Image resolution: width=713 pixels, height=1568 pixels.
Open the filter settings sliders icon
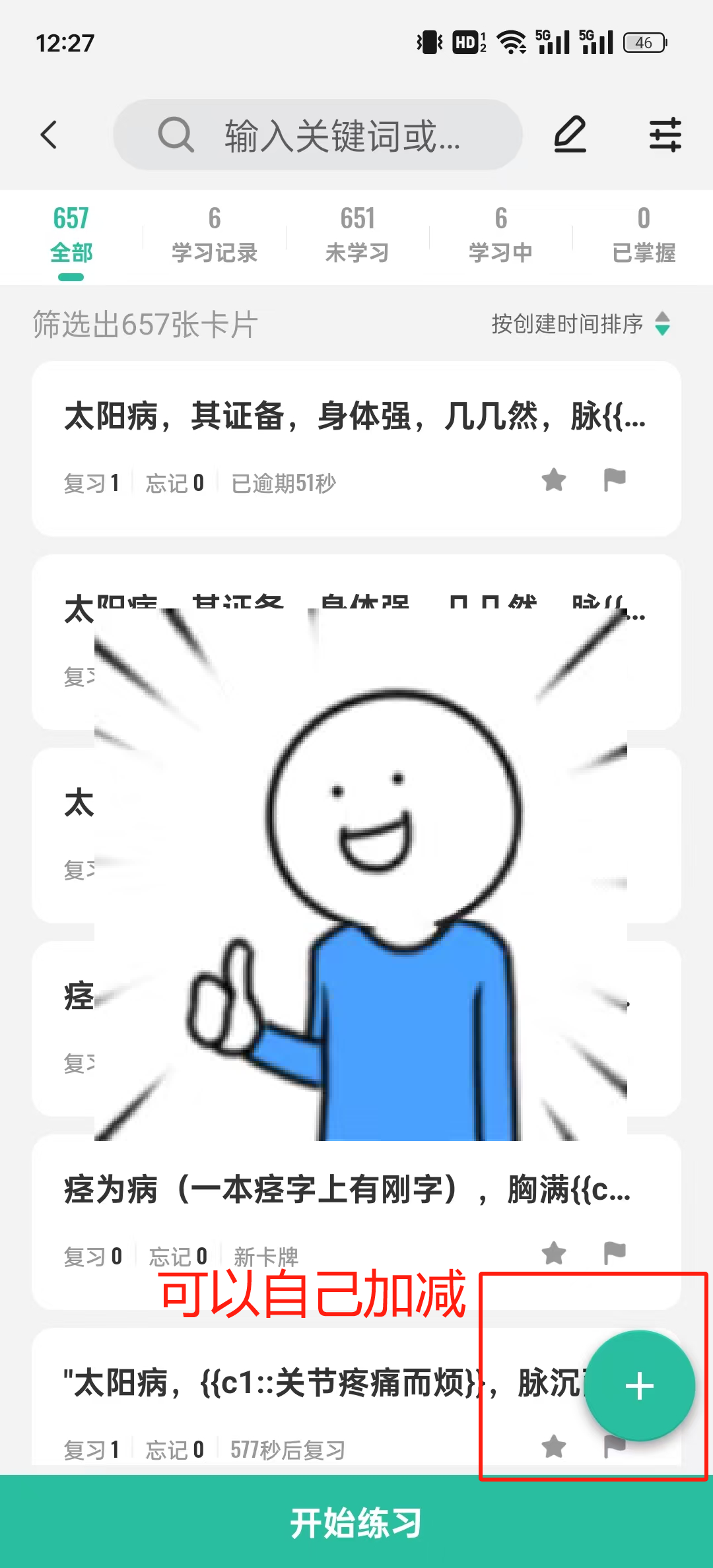(665, 135)
